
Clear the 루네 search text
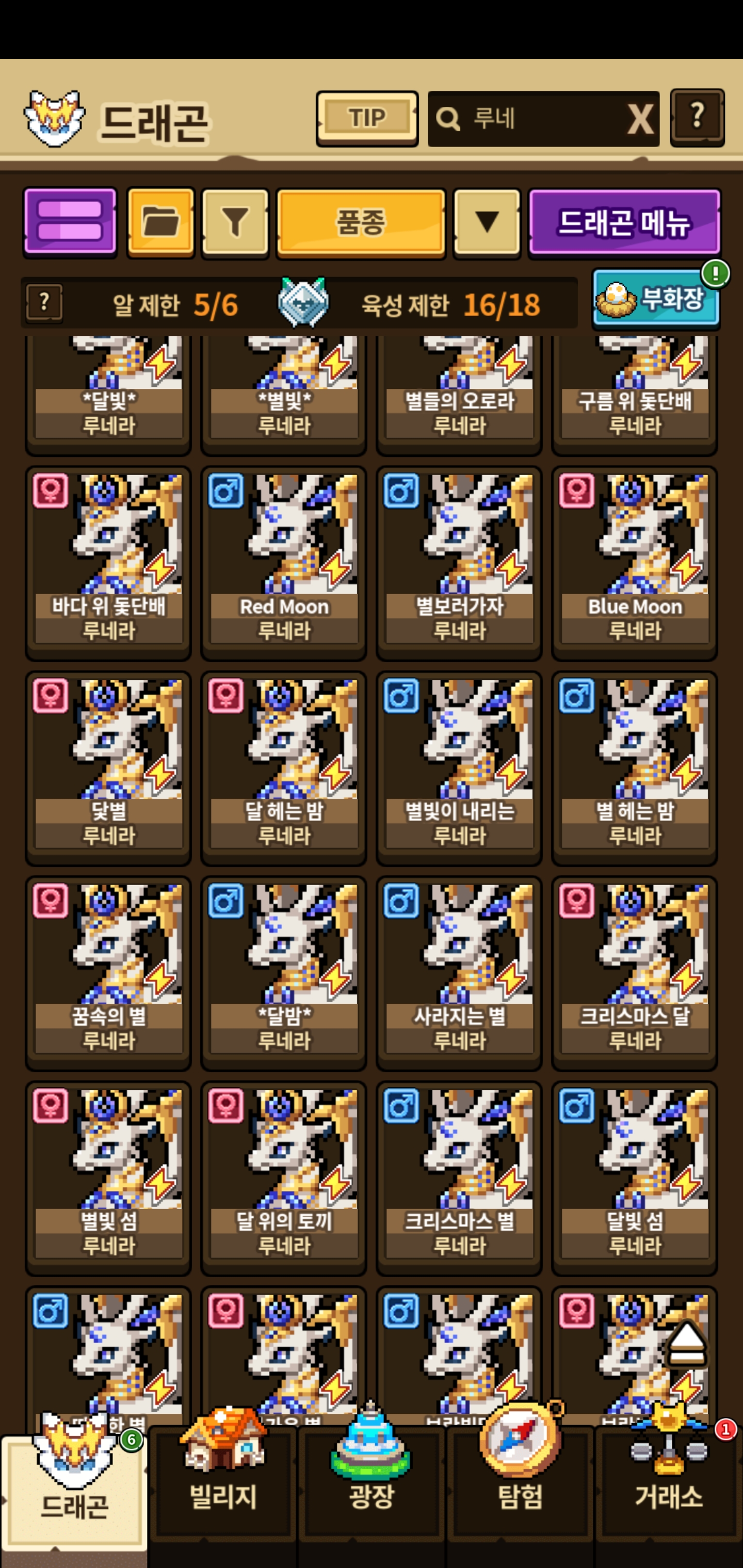(x=639, y=119)
